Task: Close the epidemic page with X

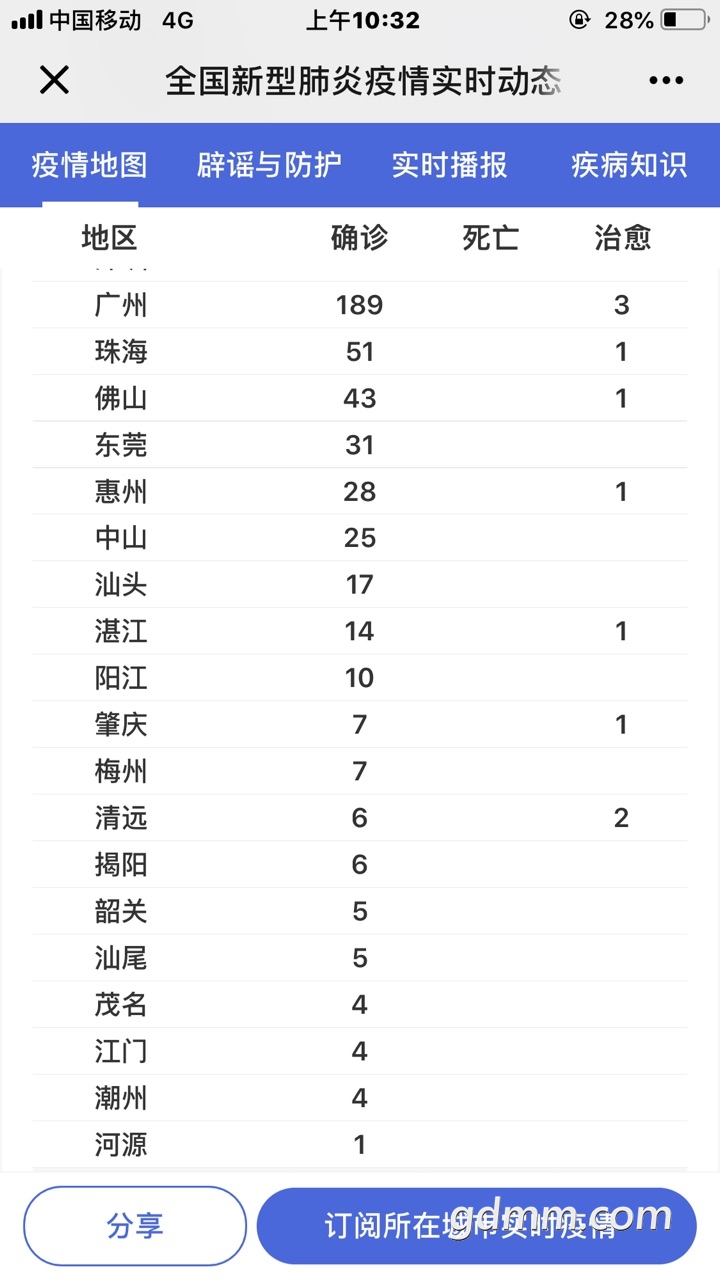Action: point(54,80)
